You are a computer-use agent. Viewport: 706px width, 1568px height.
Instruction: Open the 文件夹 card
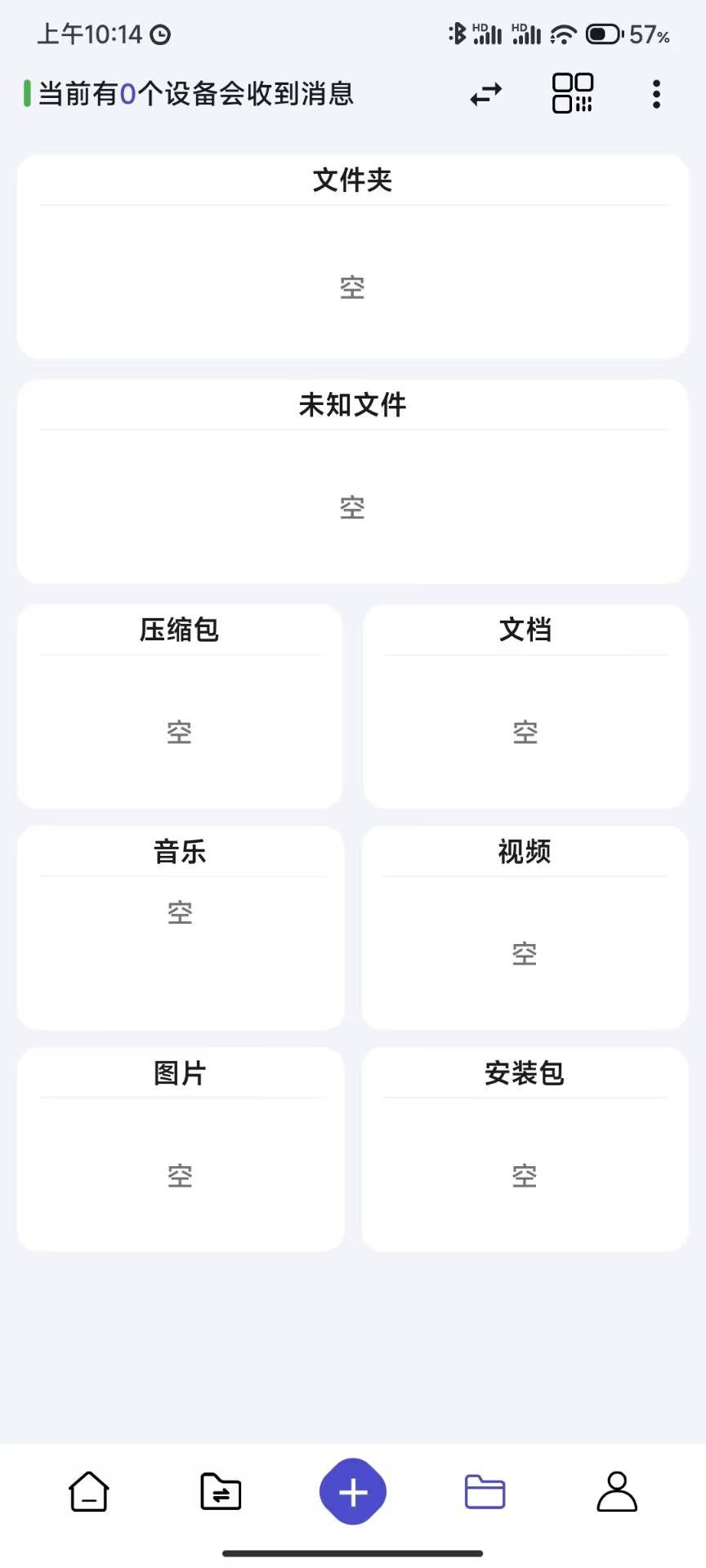353,256
